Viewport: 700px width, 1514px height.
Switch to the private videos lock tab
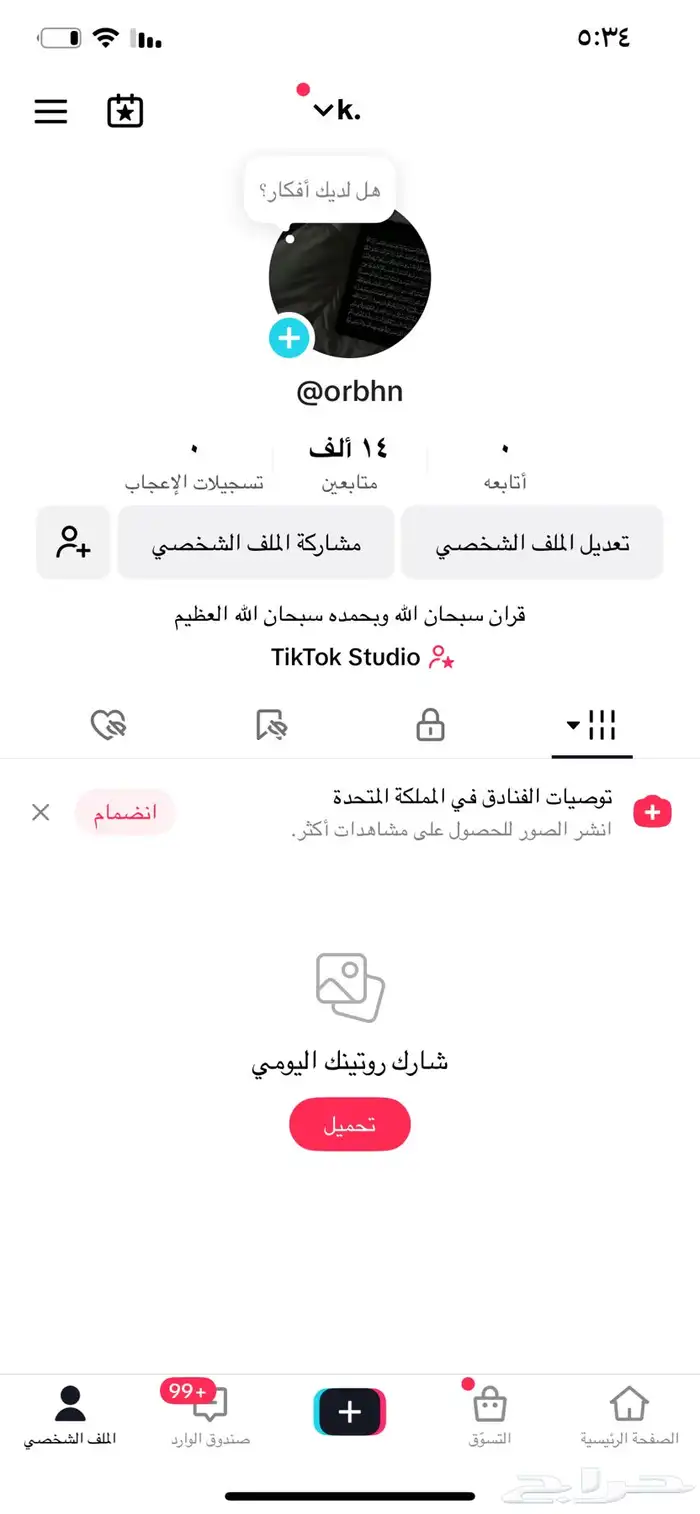430,726
